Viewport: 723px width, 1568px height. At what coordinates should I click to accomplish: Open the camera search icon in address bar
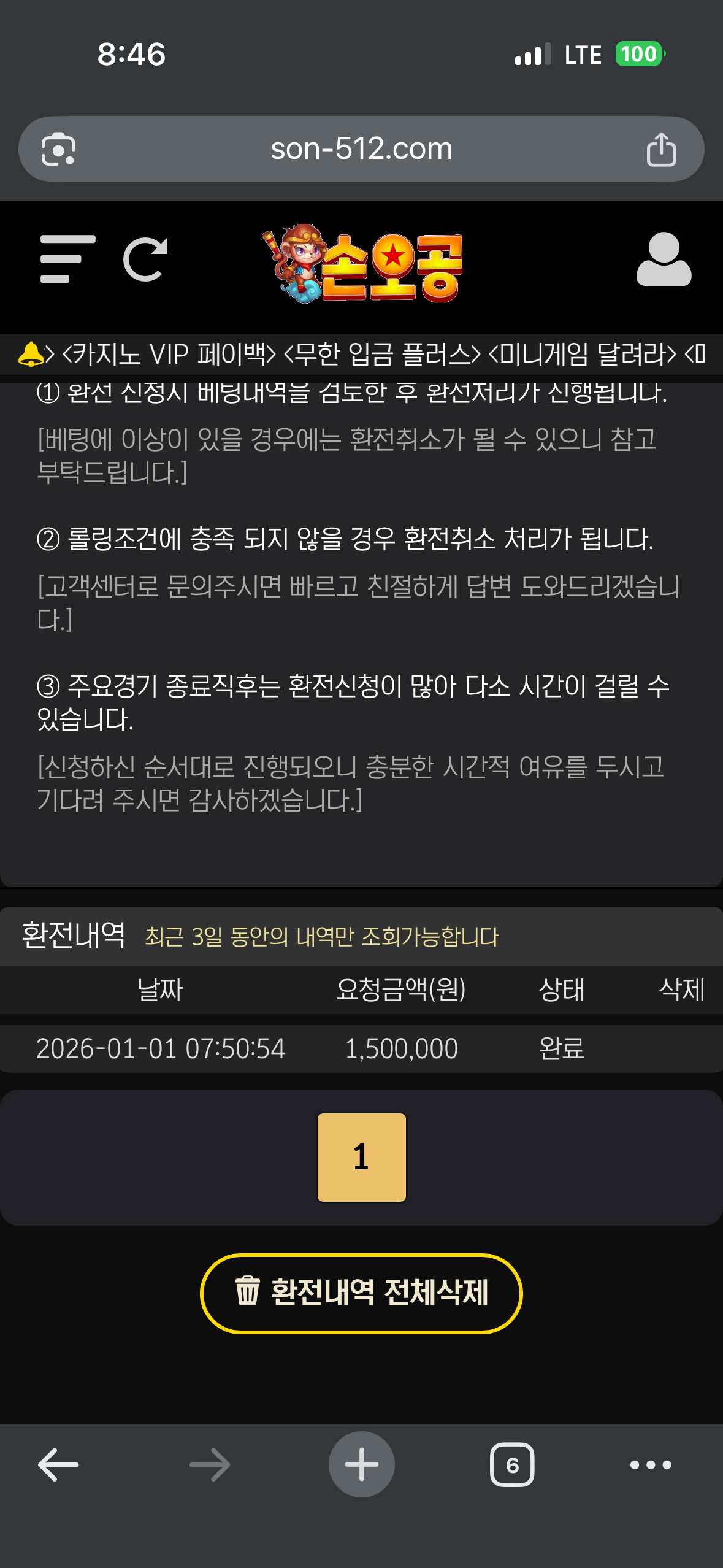coord(58,149)
